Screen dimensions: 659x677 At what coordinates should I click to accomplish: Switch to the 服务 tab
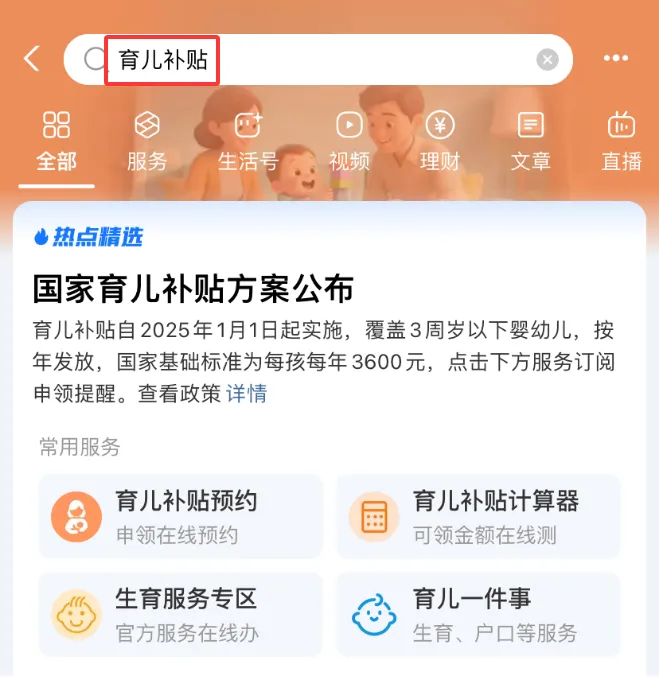pos(147,142)
